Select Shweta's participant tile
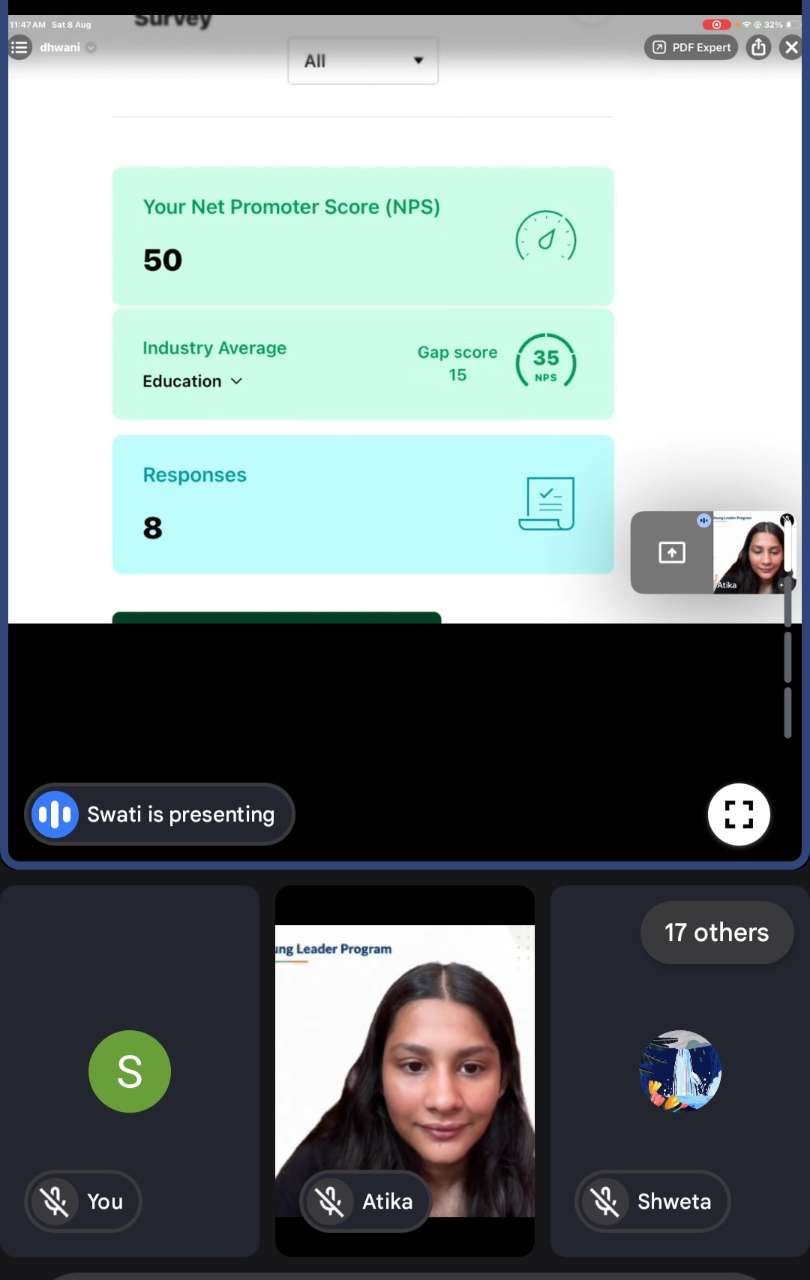Viewport: 810px width, 1280px height. [680, 1070]
